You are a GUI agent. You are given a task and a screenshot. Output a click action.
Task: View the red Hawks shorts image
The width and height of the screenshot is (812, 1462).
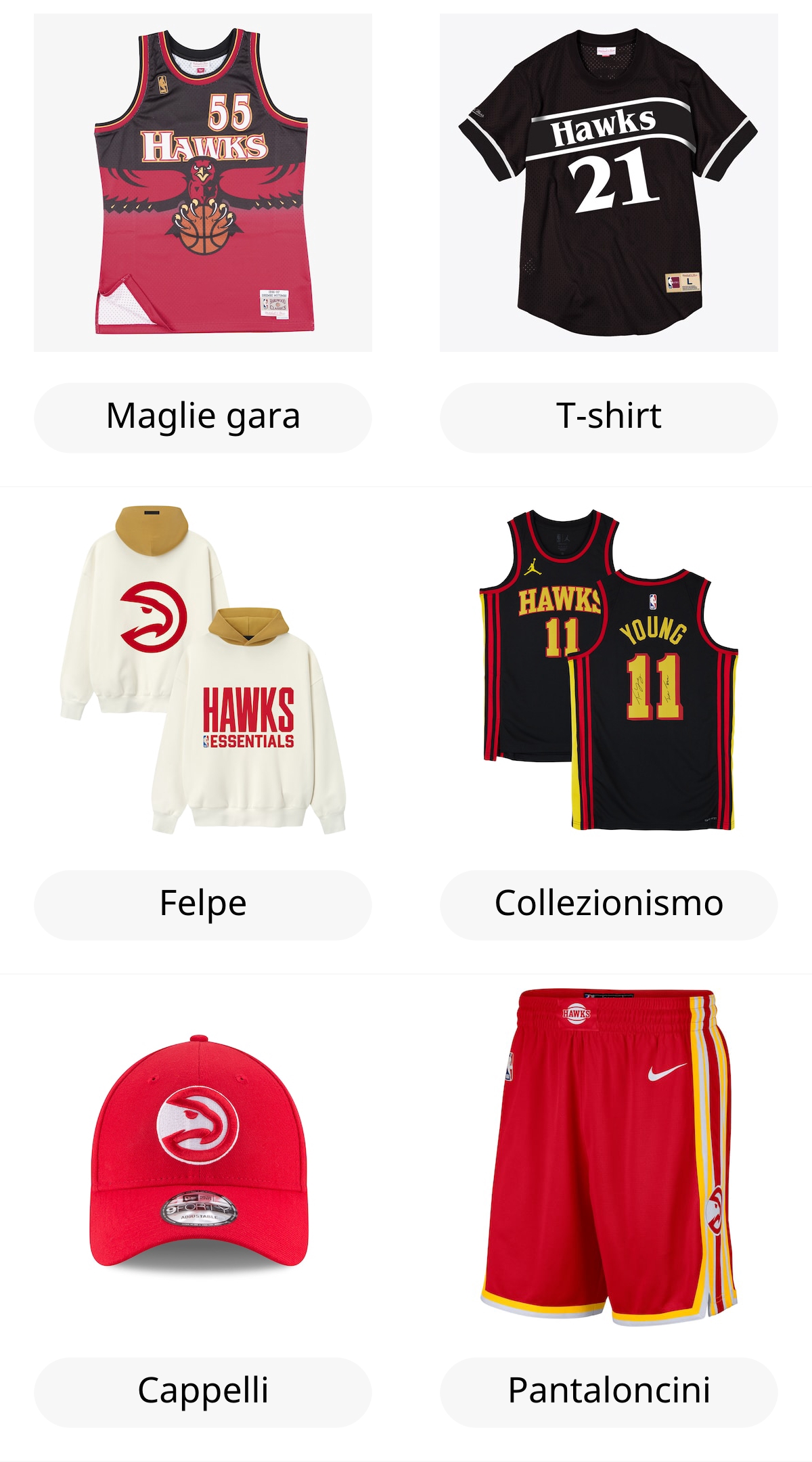[608, 1157]
